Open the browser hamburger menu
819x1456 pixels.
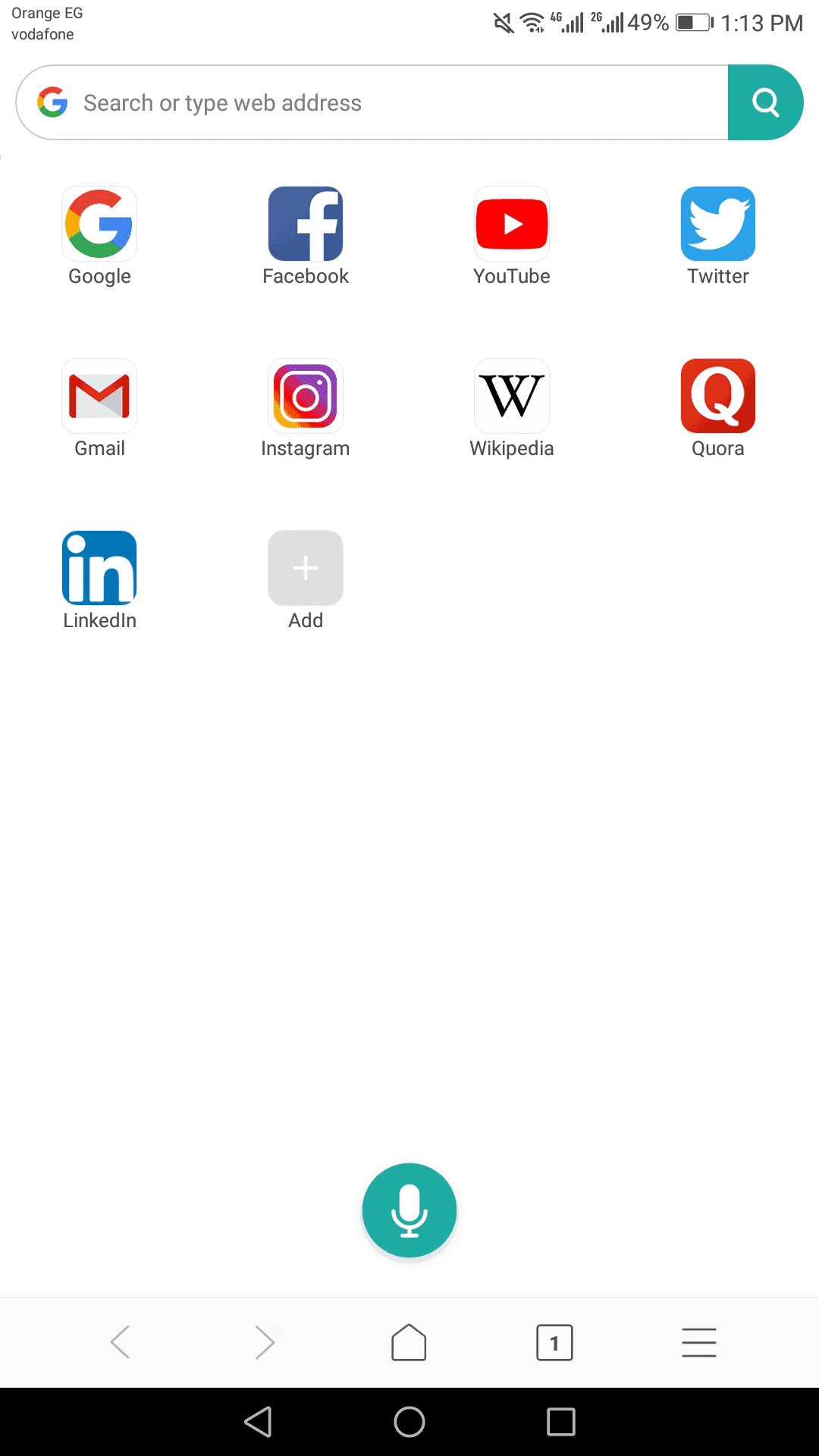(x=698, y=1342)
